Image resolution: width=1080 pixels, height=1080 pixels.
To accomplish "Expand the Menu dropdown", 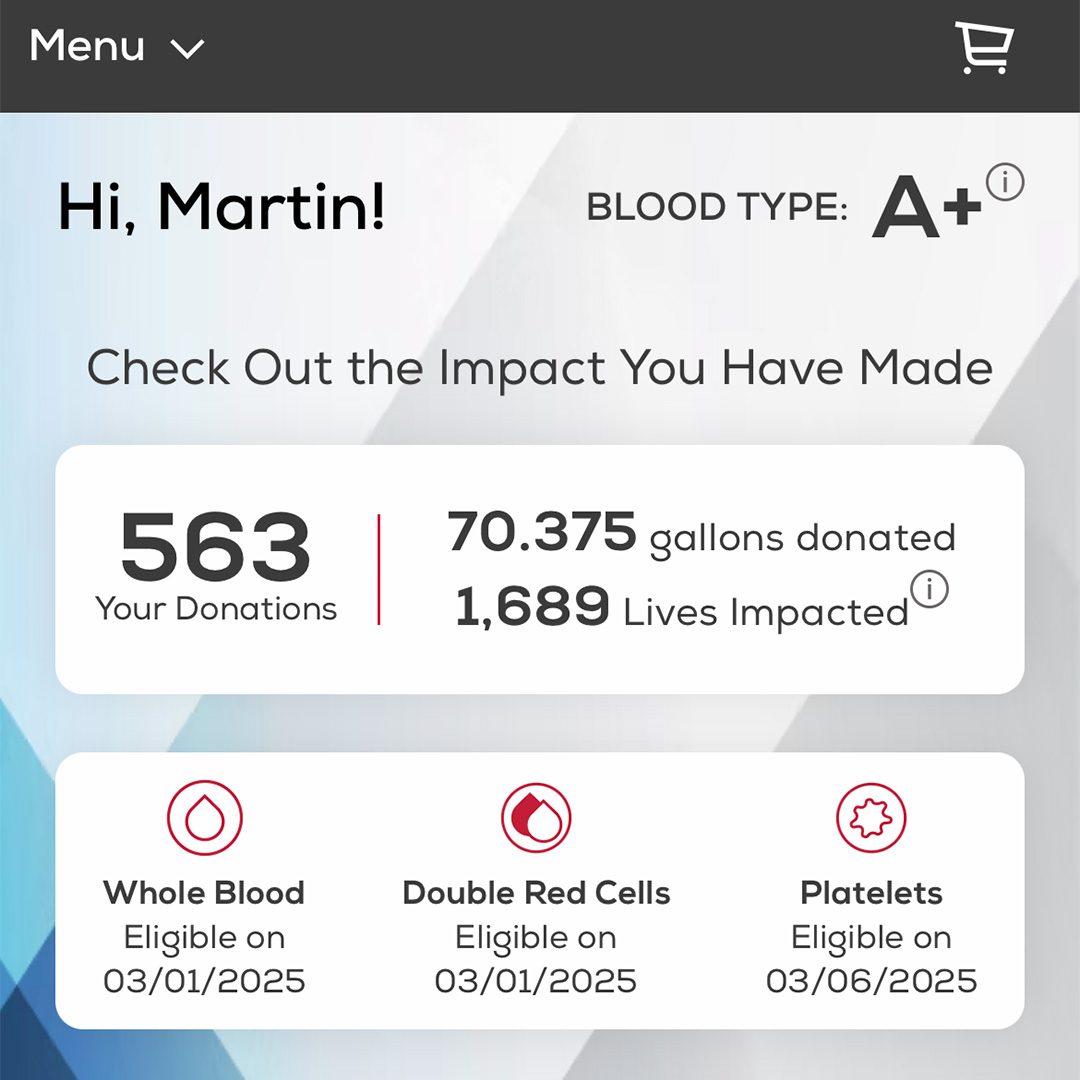I will (117, 47).
